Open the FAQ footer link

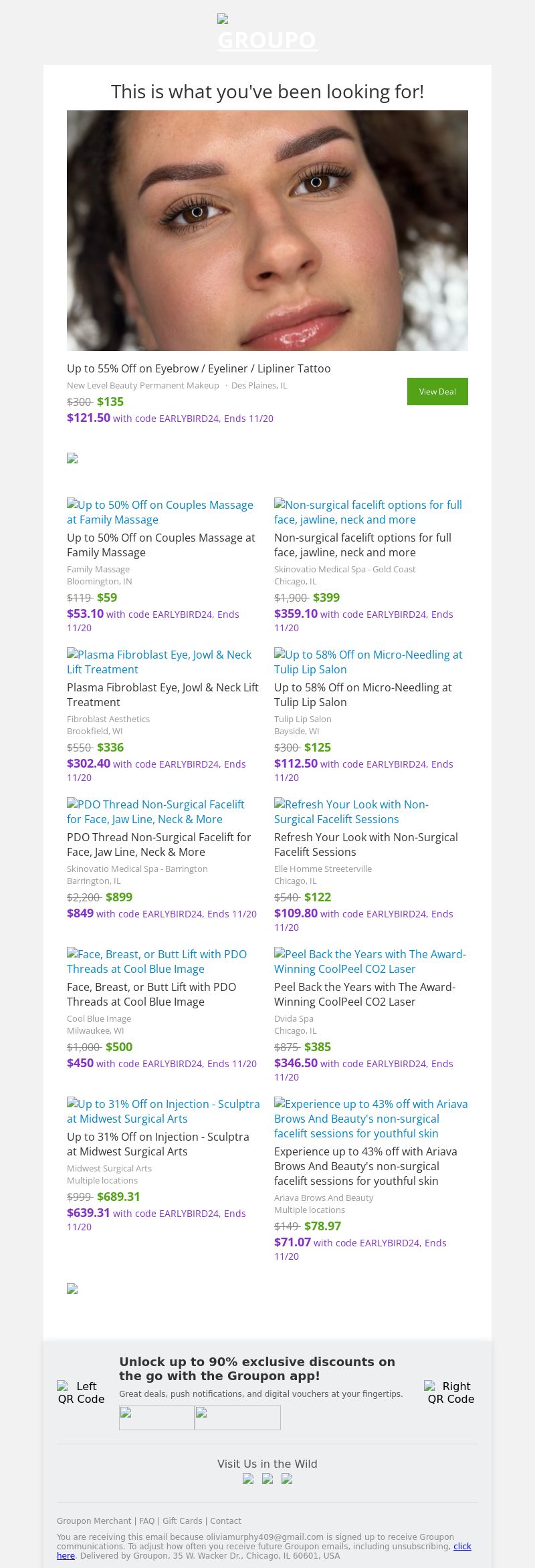(x=146, y=1521)
